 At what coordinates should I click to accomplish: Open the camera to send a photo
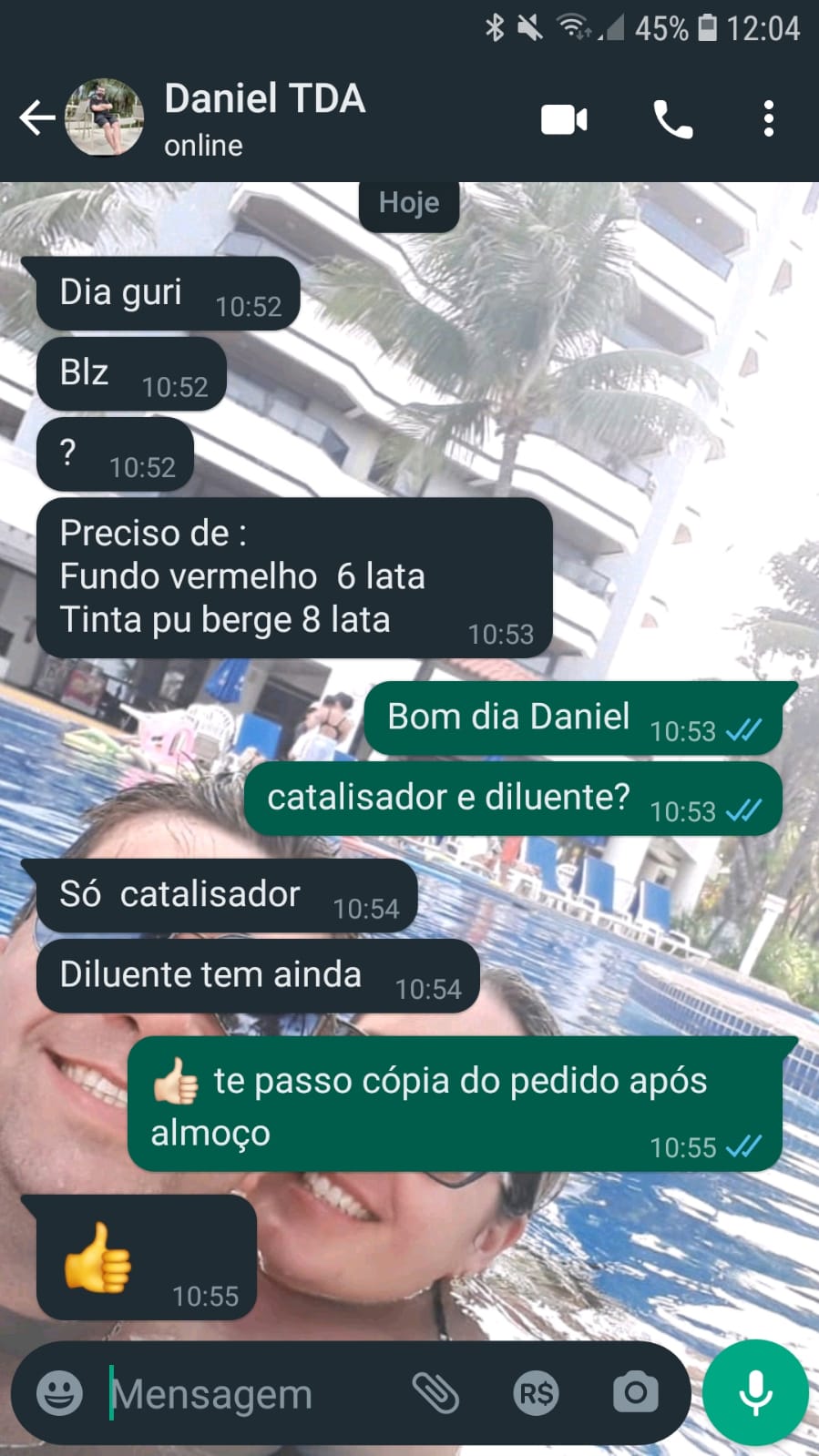pyautogui.click(x=635, y=1392)
